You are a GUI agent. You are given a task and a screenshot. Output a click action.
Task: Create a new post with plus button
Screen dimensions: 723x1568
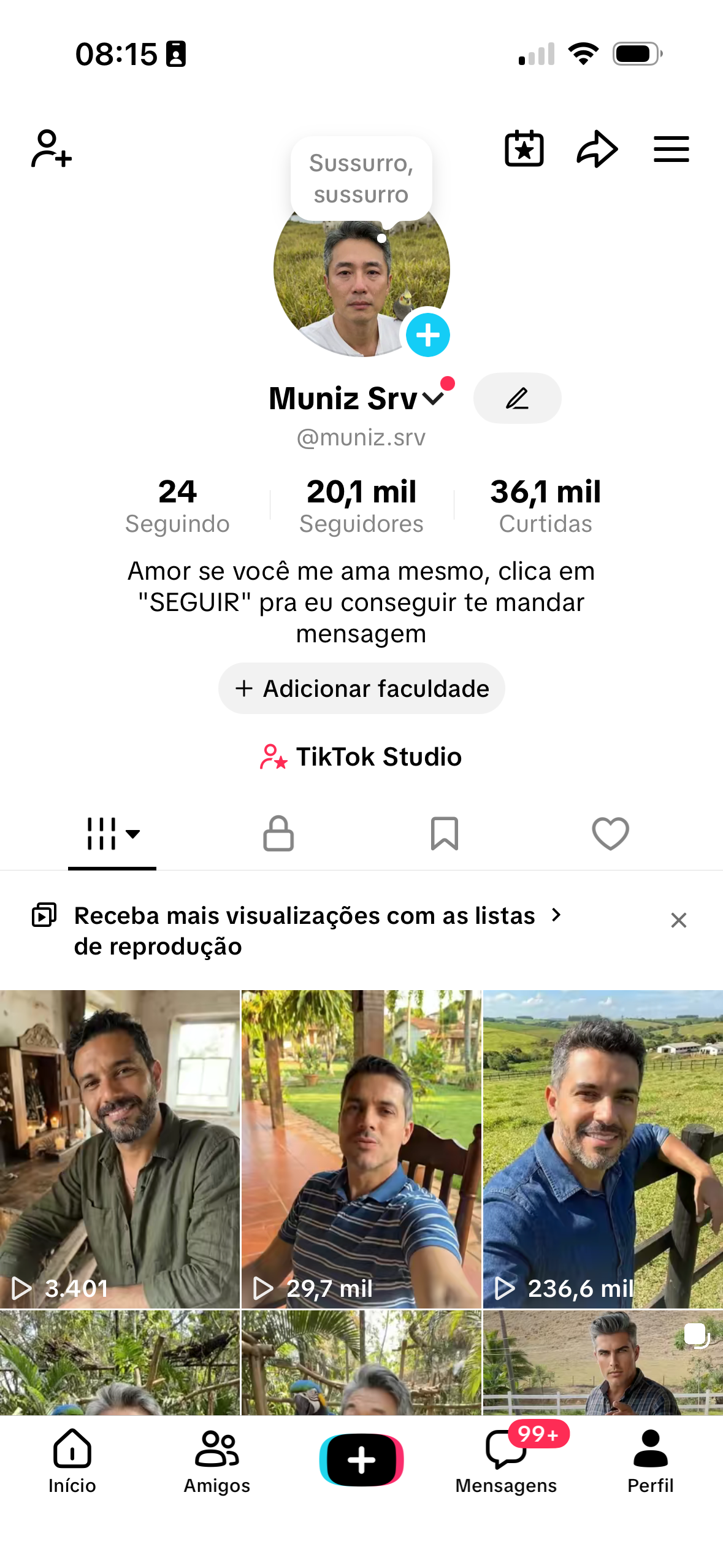click(x=361, y=1460)
